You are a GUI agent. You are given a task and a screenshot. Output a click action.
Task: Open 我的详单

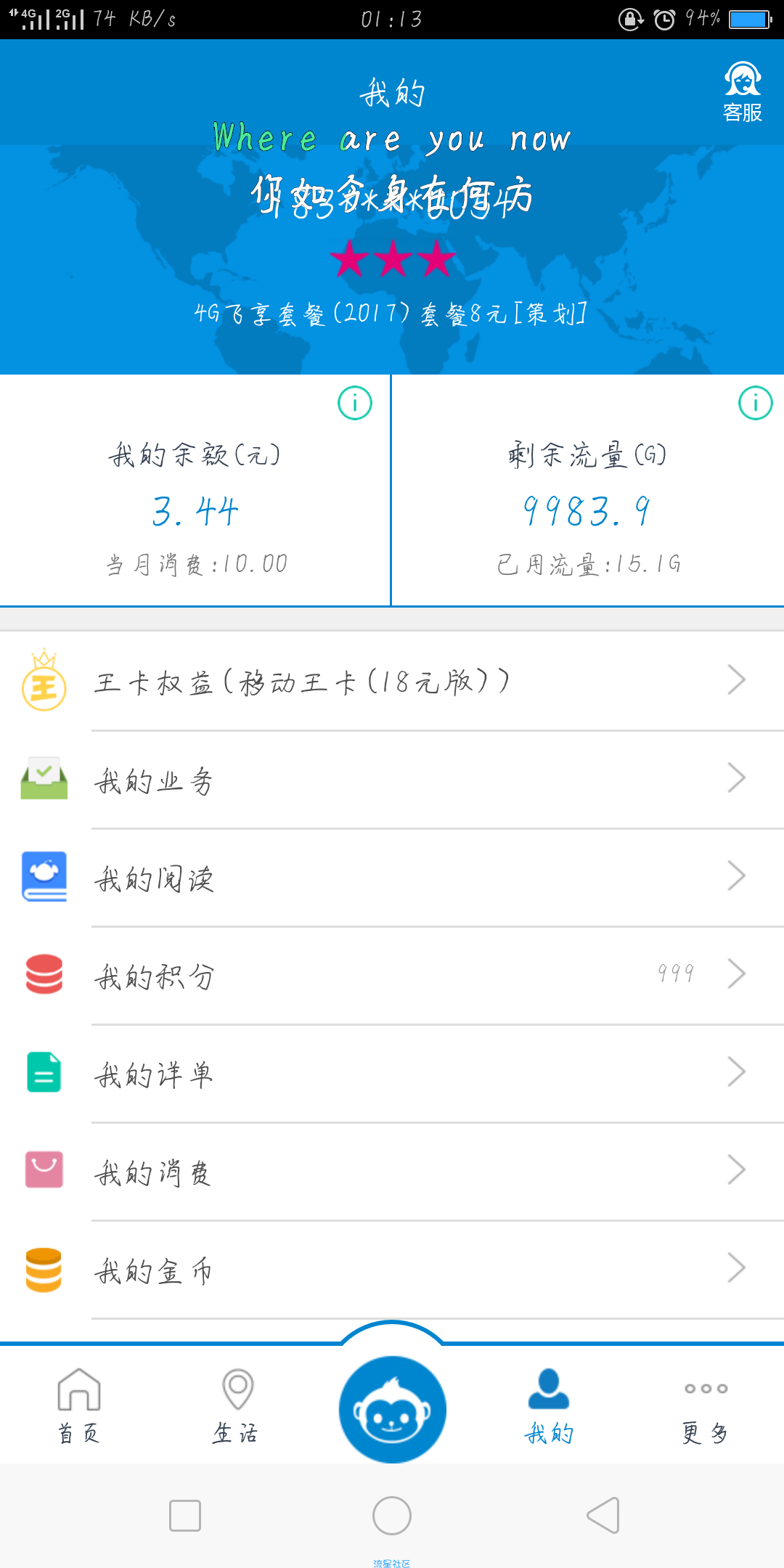[392, 1073]
